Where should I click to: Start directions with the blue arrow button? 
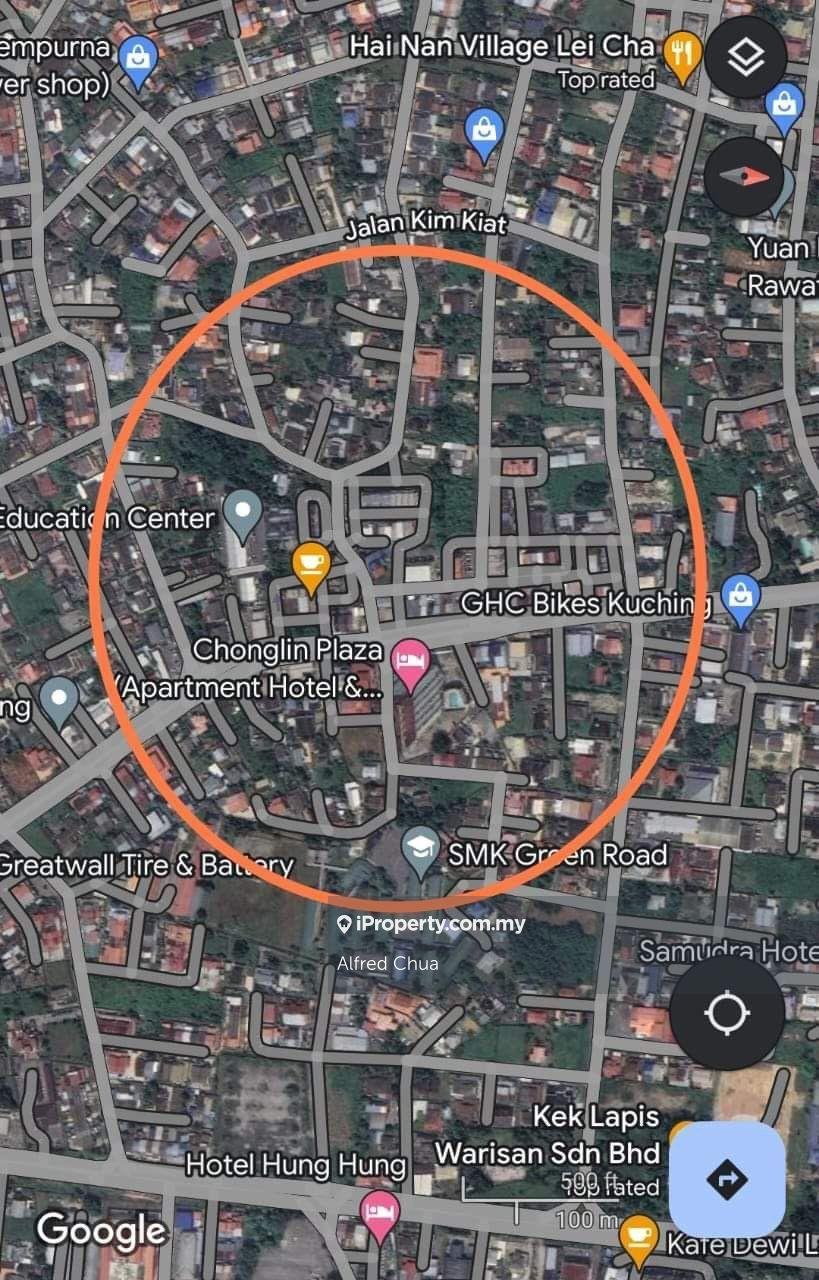(726, 1179)
